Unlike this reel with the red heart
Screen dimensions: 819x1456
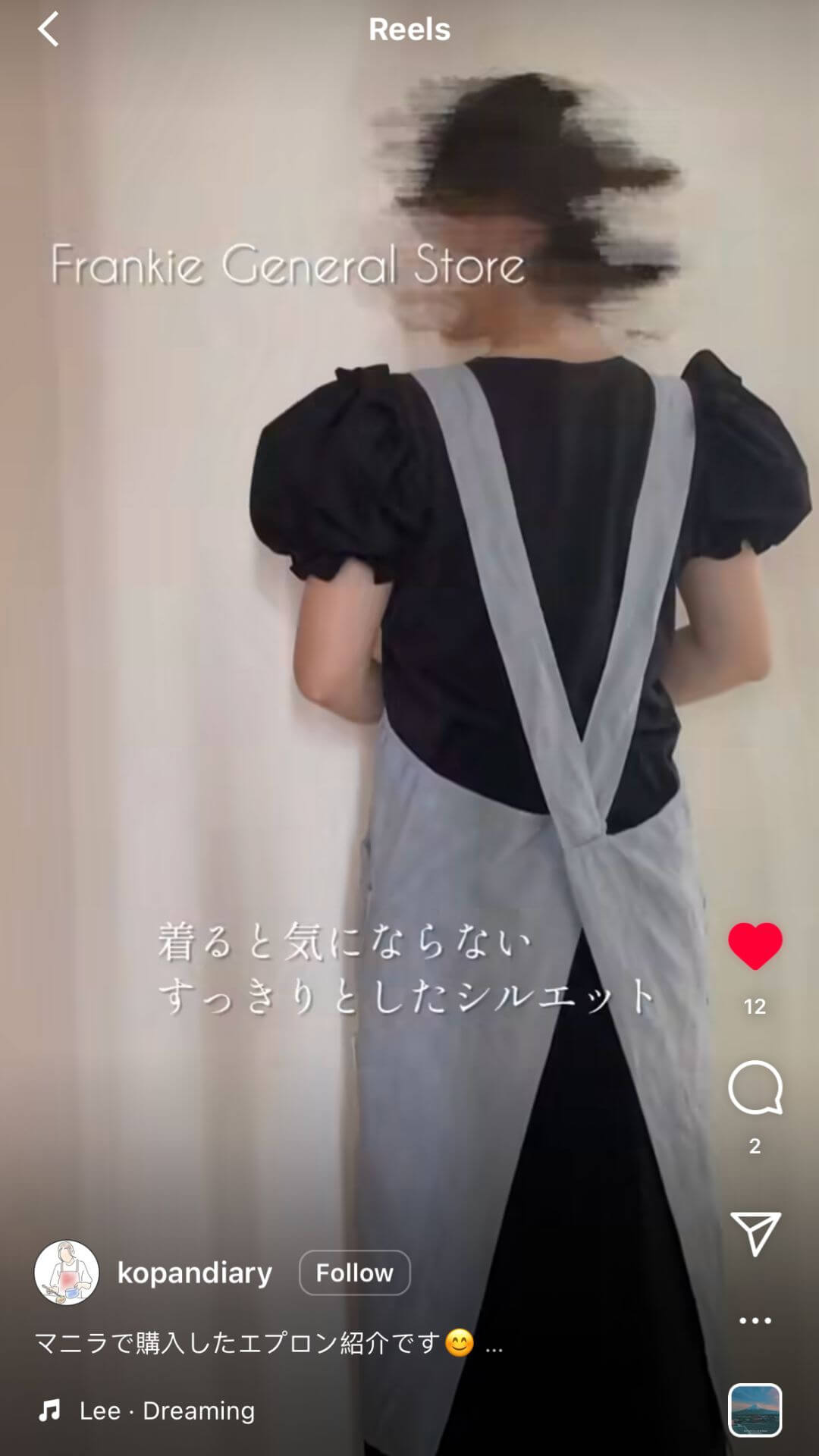coord(755,946)
